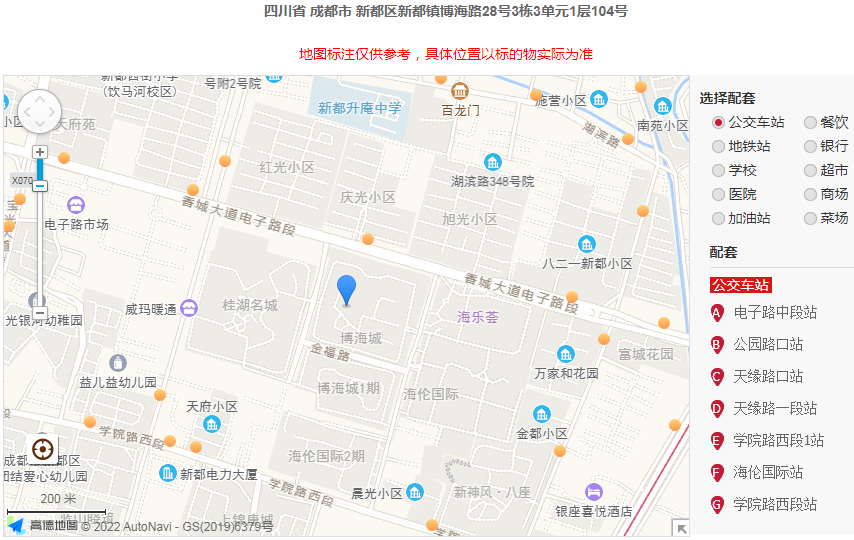This screenshot has width=854, height=540.
Task: Select the 超市 radio option
Action: 810,170
